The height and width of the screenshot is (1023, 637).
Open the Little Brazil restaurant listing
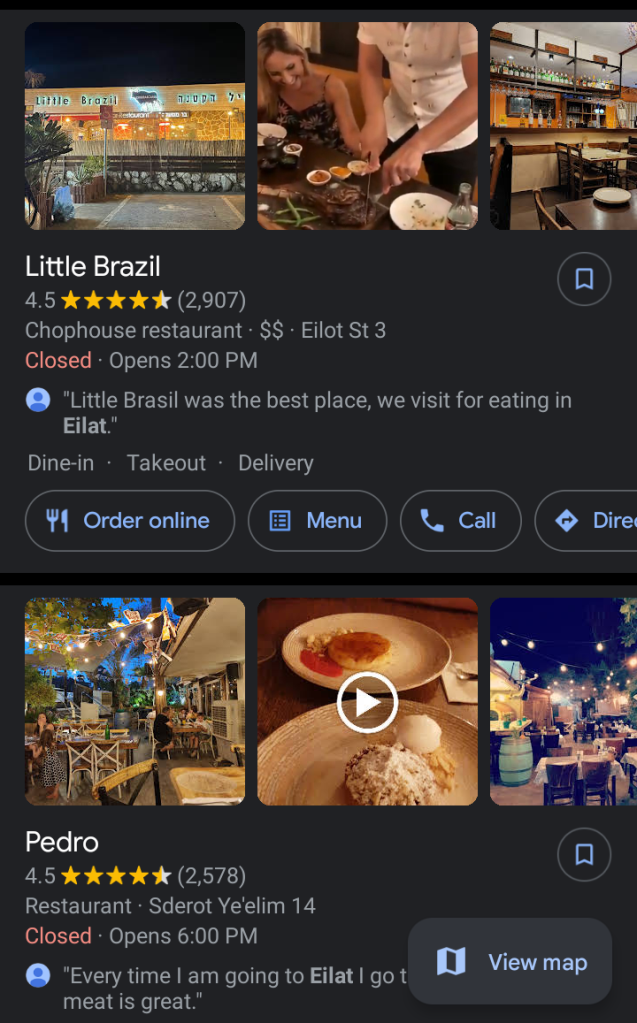click(93, 267)
